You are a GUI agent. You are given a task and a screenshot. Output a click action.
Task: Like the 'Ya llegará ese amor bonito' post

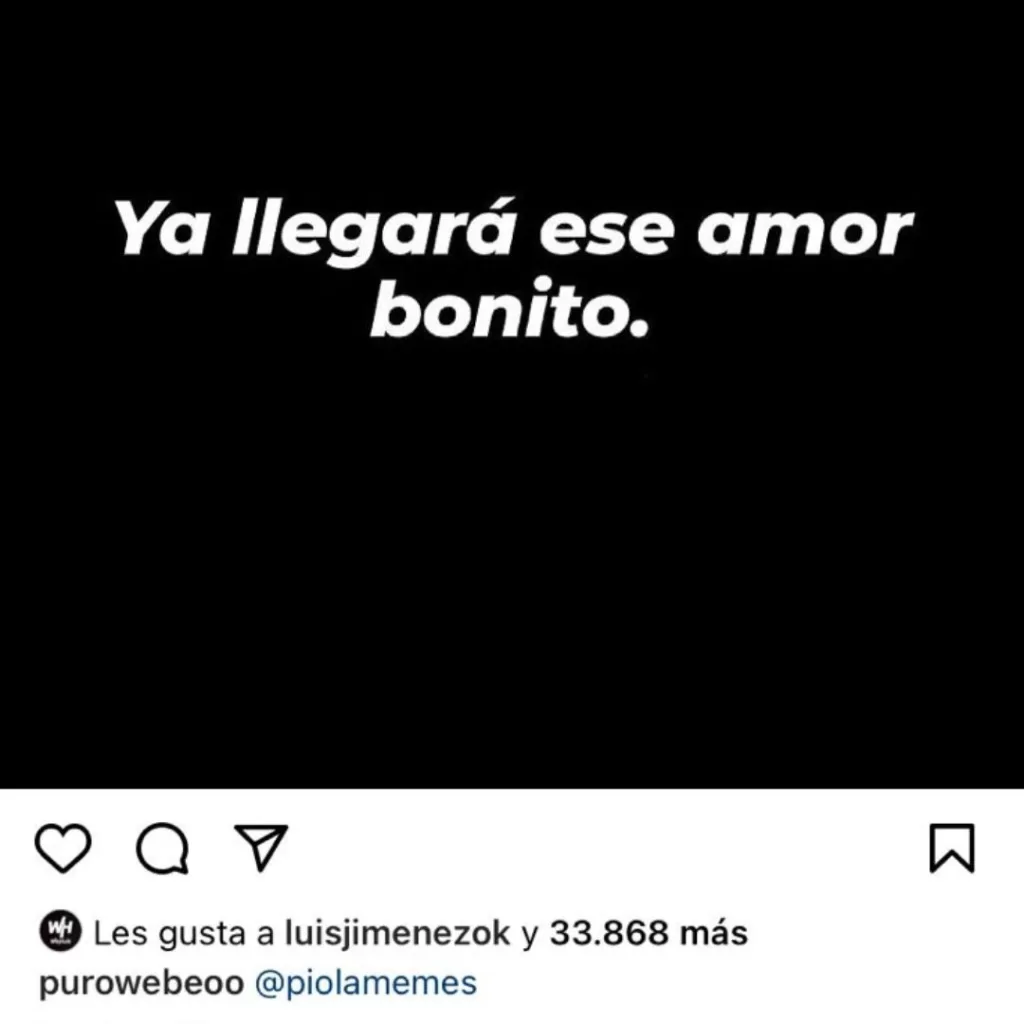click(63, 848)
